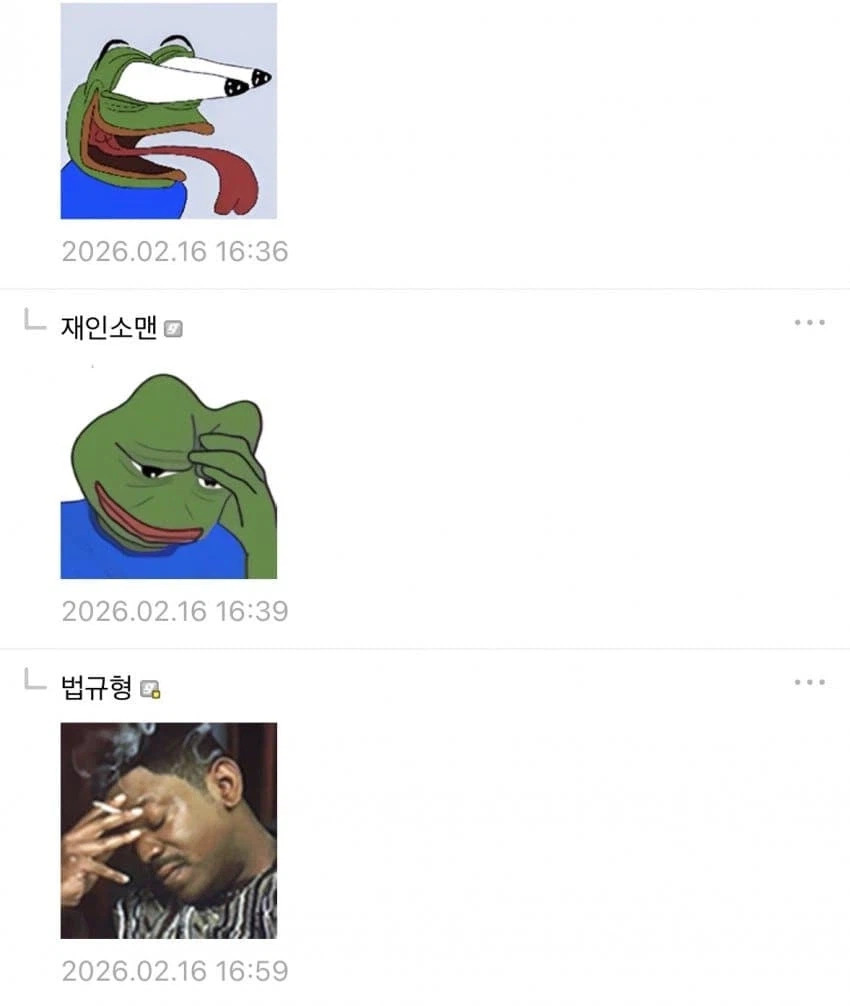Click the gallog icon next to 재인소맨
This screenshot has height=1006, width=850.
(174, 327)
